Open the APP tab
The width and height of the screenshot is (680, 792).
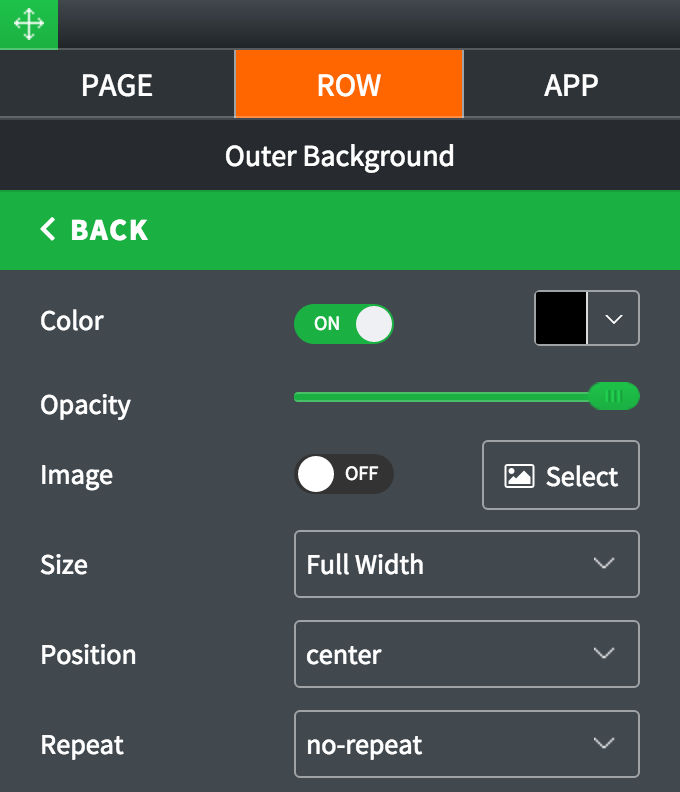pyautogui.click(x=572, y=84)
